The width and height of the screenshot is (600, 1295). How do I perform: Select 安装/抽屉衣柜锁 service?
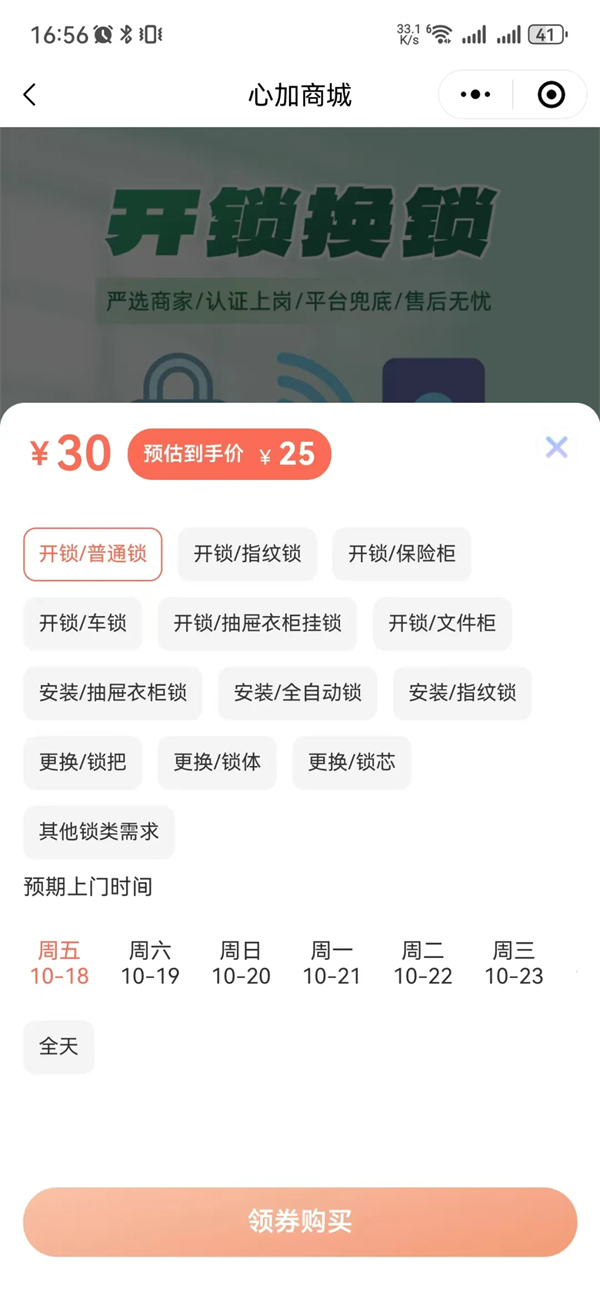tap(113, 693)
